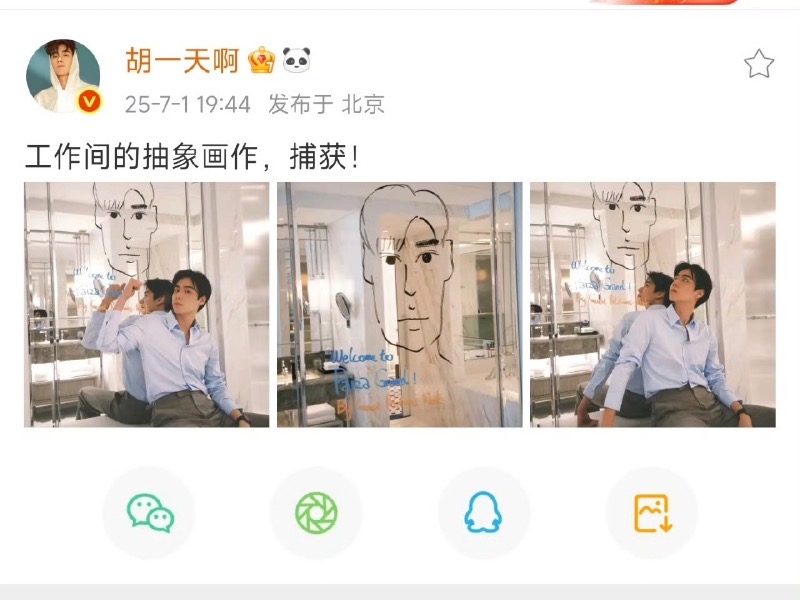Share the post to QQ
This screenshot has height=600, width=800.
(483, 513)
